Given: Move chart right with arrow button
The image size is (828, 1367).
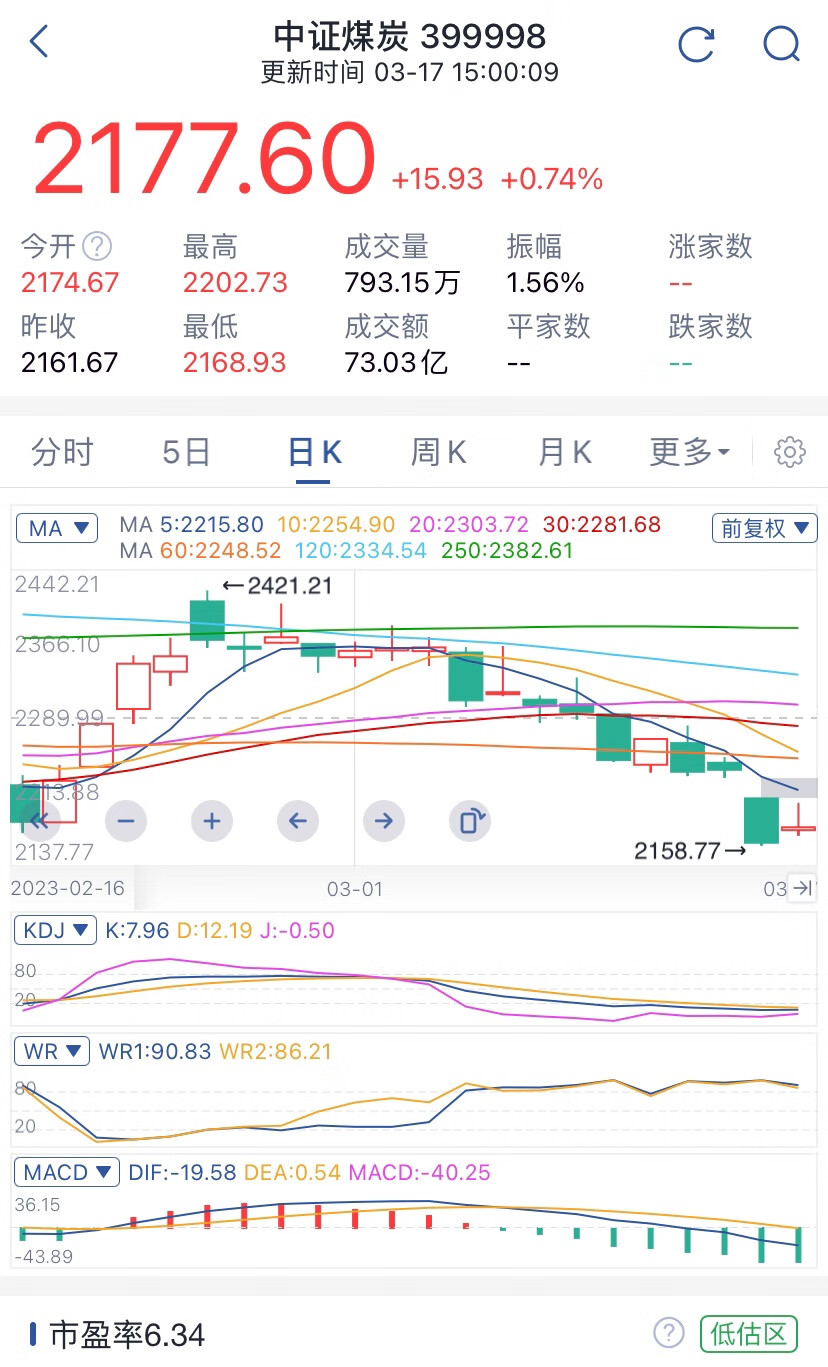Looking at the screenshot, I should [x=384, y=821].
